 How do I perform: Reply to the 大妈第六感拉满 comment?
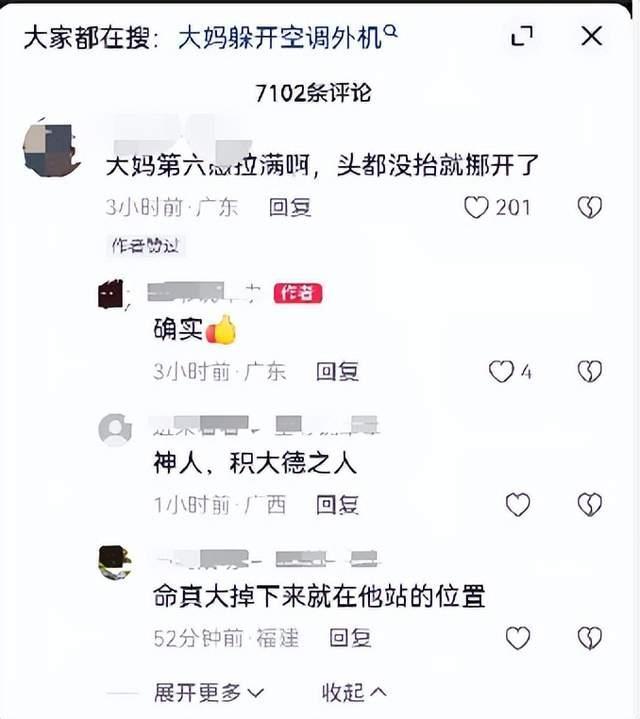(x=290, y=207)
